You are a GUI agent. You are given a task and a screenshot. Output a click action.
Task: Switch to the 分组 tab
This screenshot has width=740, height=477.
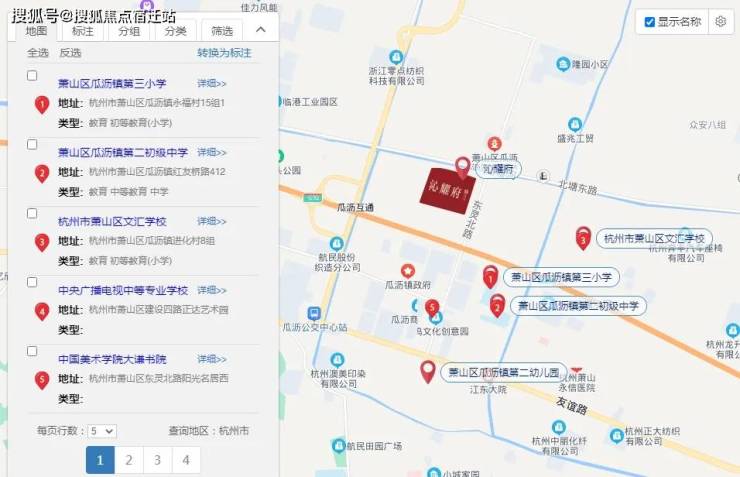click(x=129, y=31)
